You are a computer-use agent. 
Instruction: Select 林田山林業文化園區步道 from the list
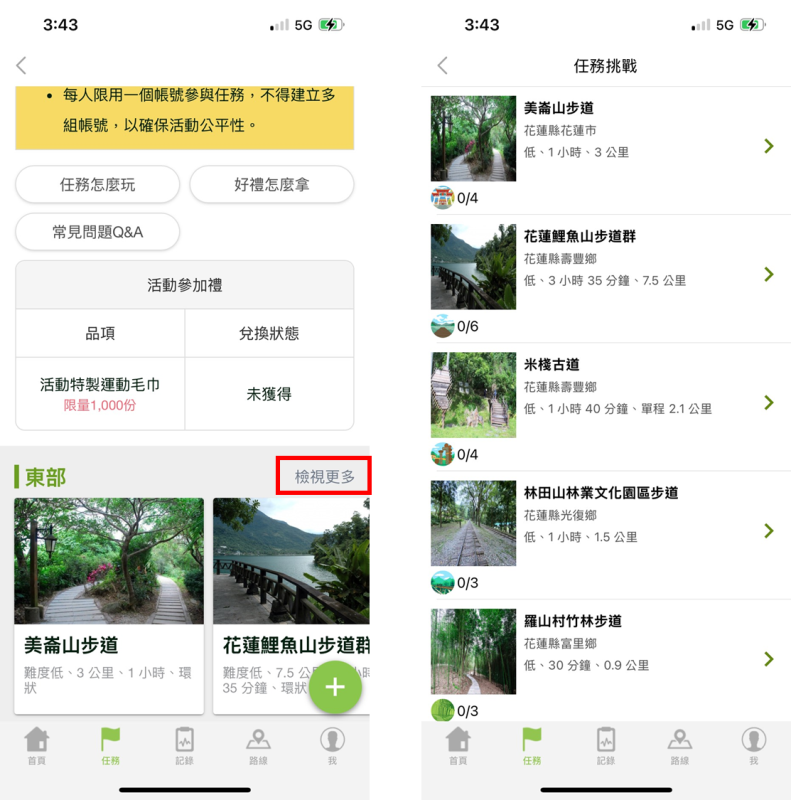click(x=605, y=530)
